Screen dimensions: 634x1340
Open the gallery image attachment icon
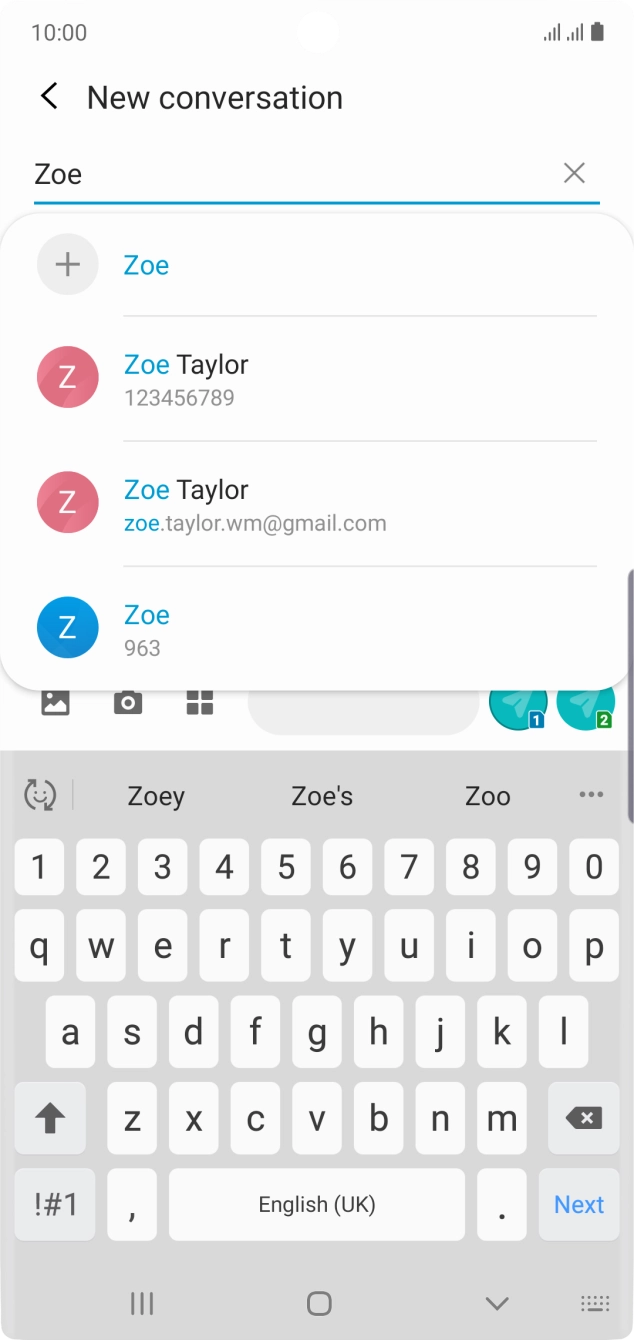55,703
